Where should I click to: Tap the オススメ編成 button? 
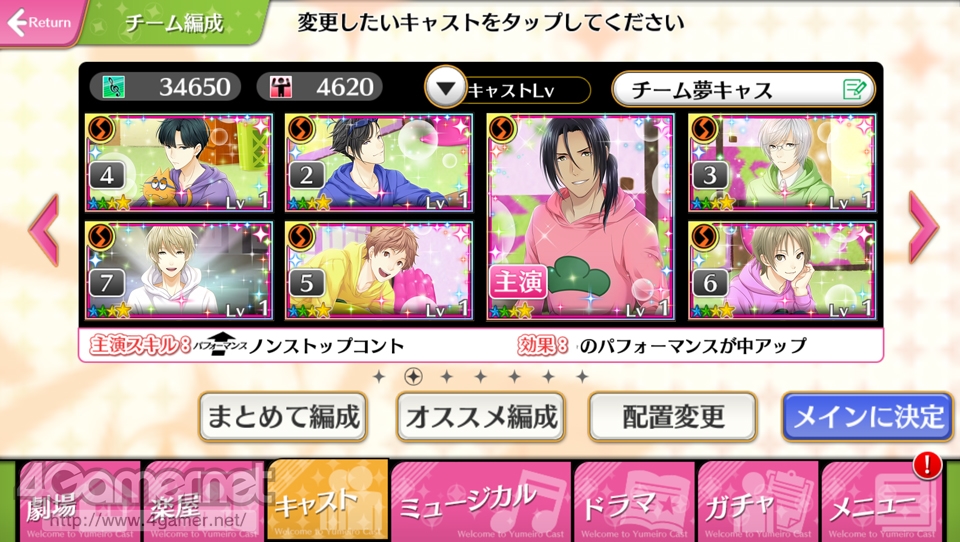click(x=480, y=416)
